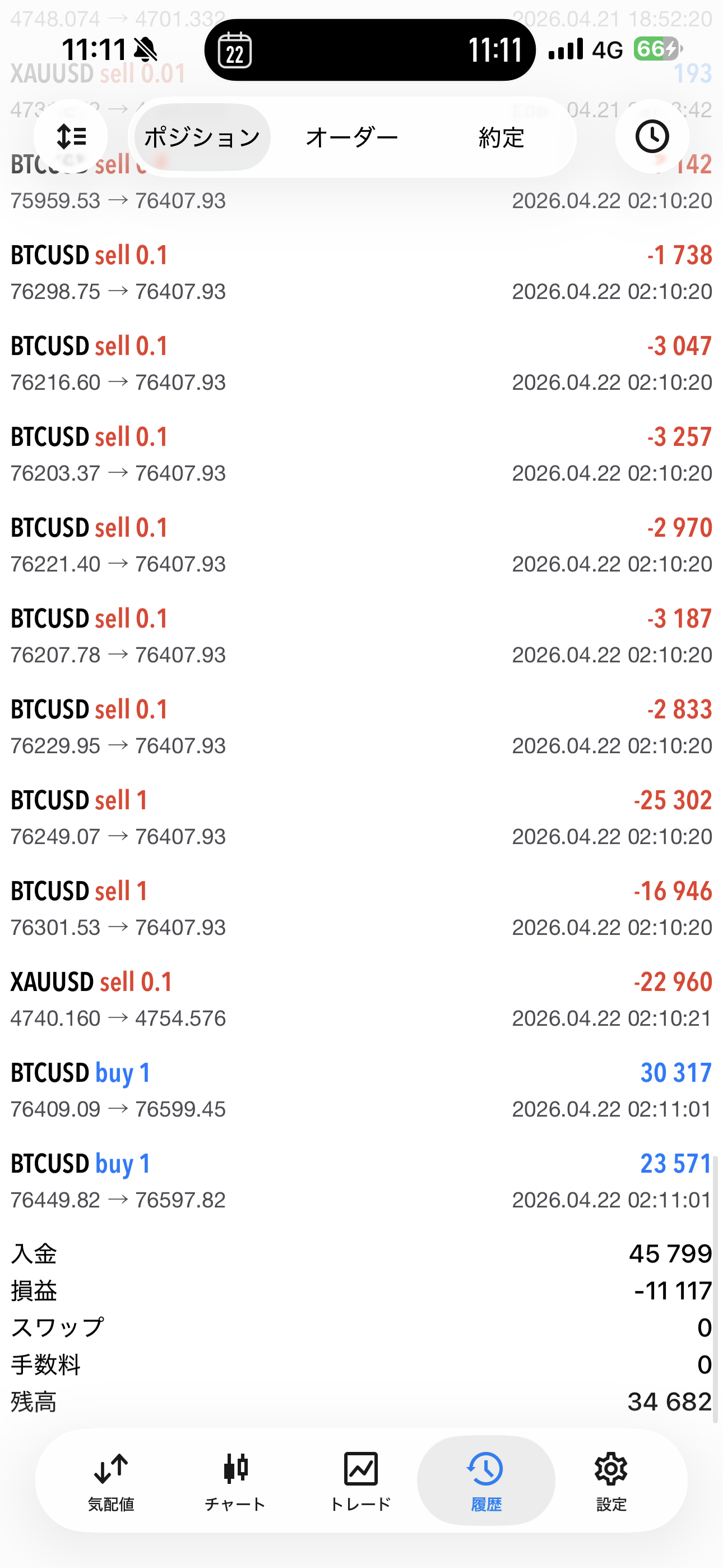Open the history period clock icon
Viewport: 723px width, 1568px height.
[652, 136]
